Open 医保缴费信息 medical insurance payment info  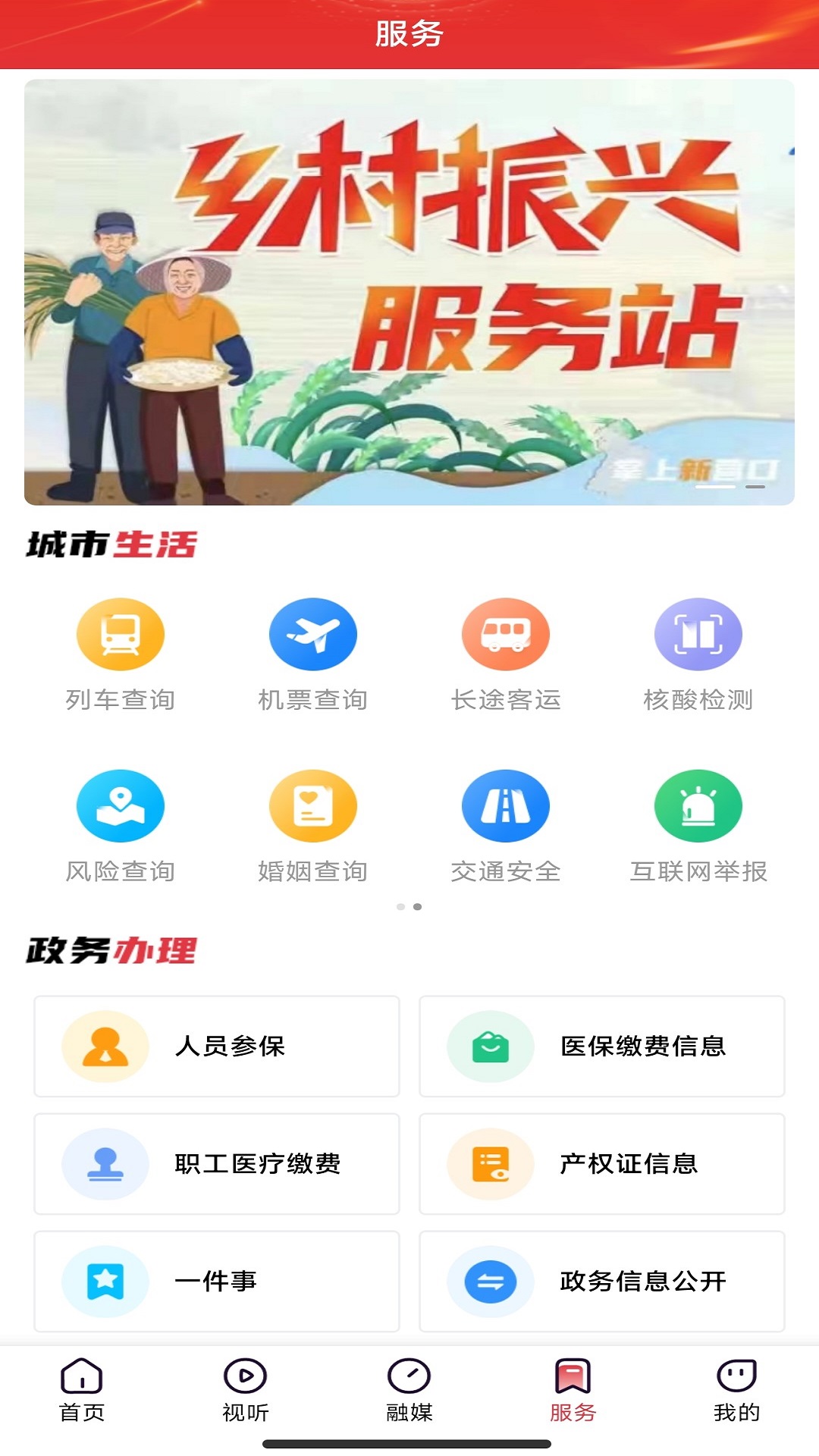(x=603, y=1047)
